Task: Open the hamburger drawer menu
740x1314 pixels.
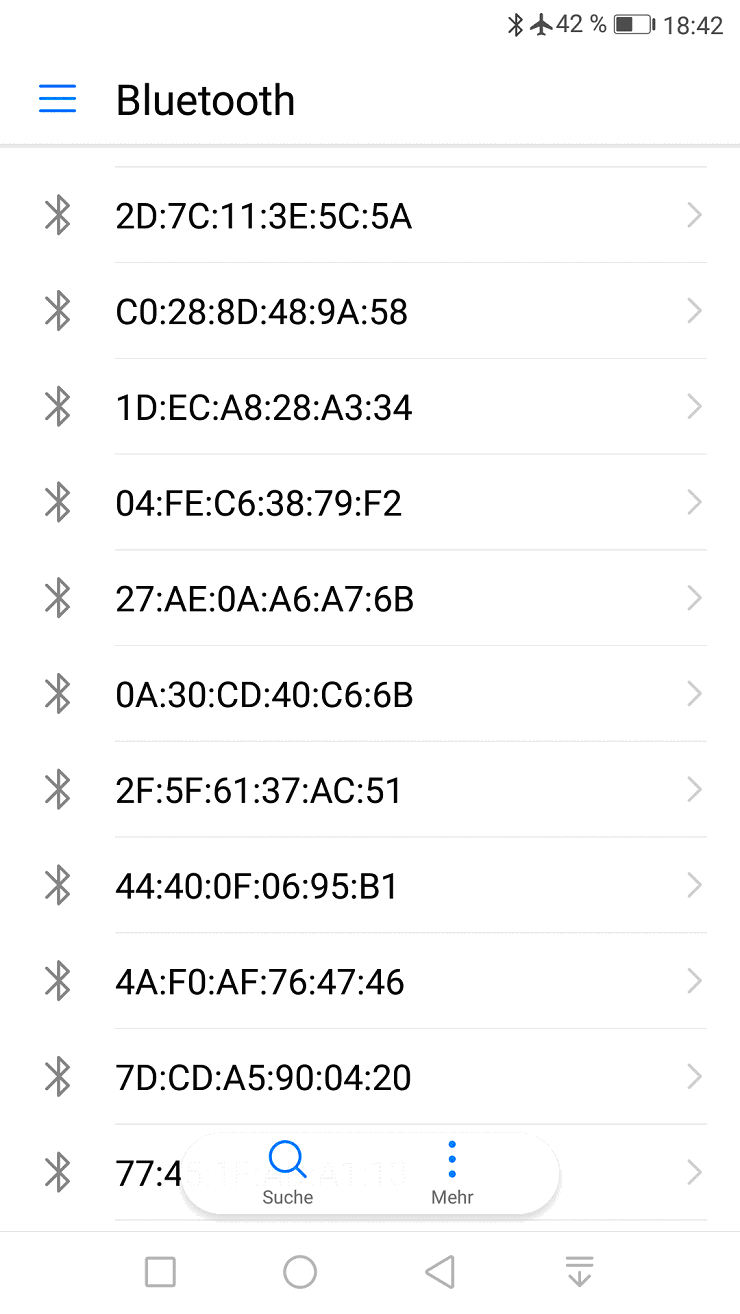Action: click(57, 99)
